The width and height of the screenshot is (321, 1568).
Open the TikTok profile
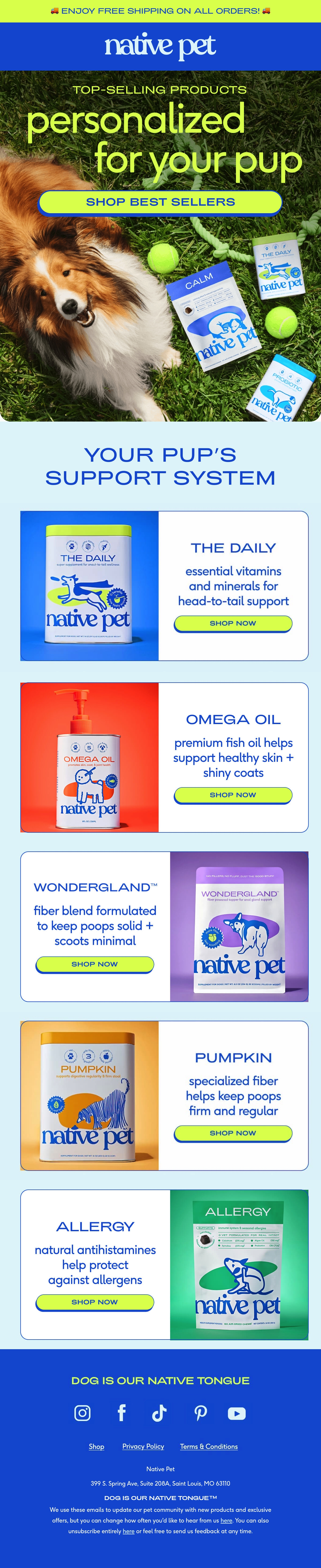(x=160, y=1413)
